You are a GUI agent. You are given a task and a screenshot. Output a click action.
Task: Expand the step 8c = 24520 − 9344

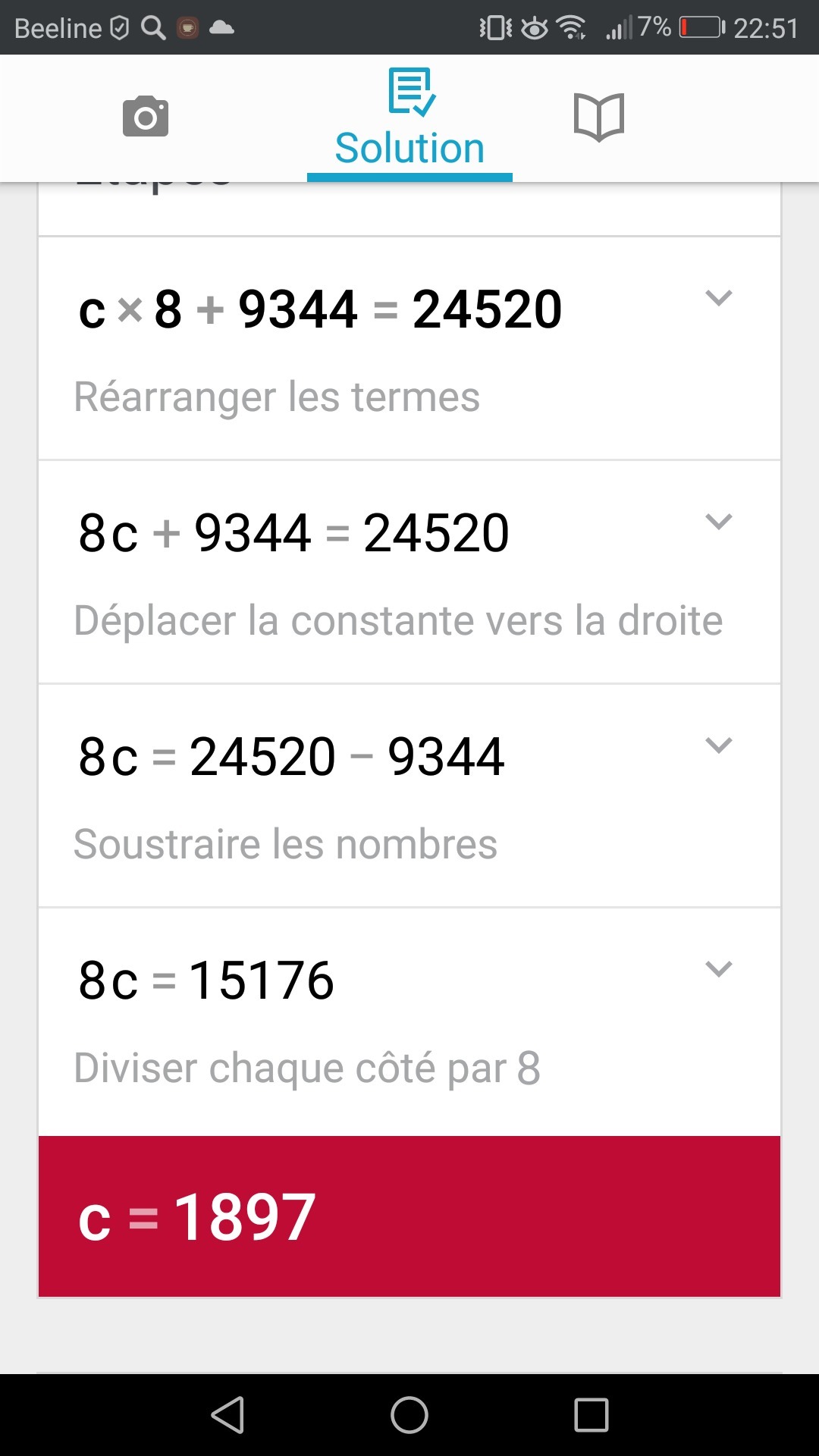[x=718, y=745]
